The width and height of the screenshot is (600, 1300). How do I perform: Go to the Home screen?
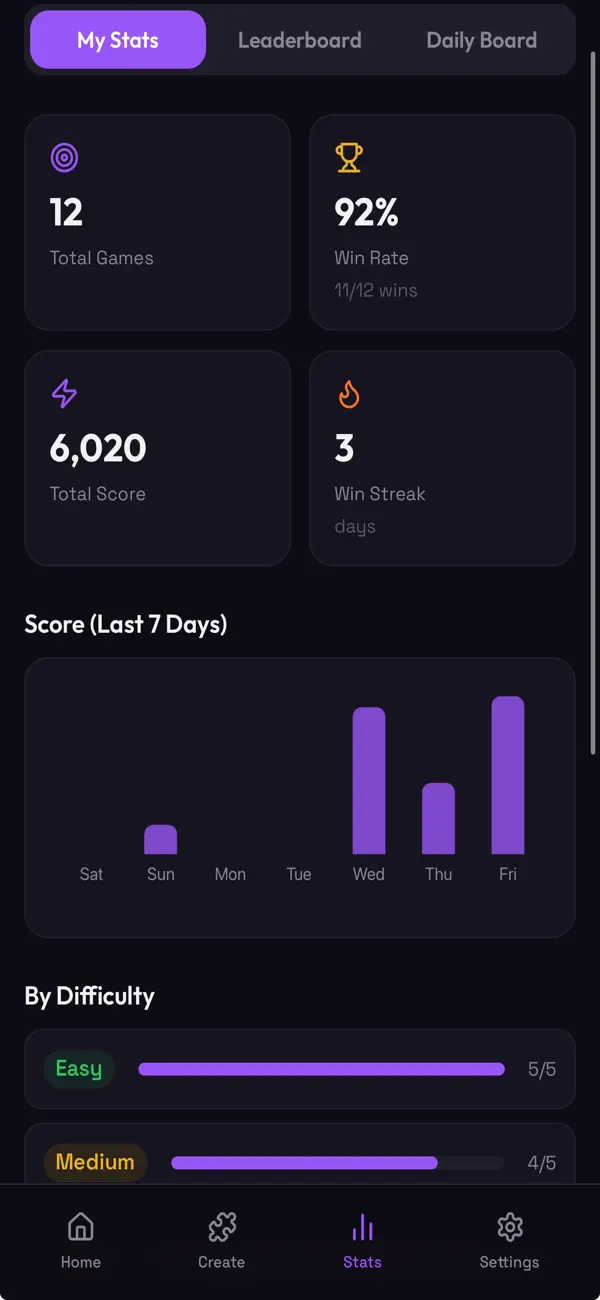[x=80, y=1241]
